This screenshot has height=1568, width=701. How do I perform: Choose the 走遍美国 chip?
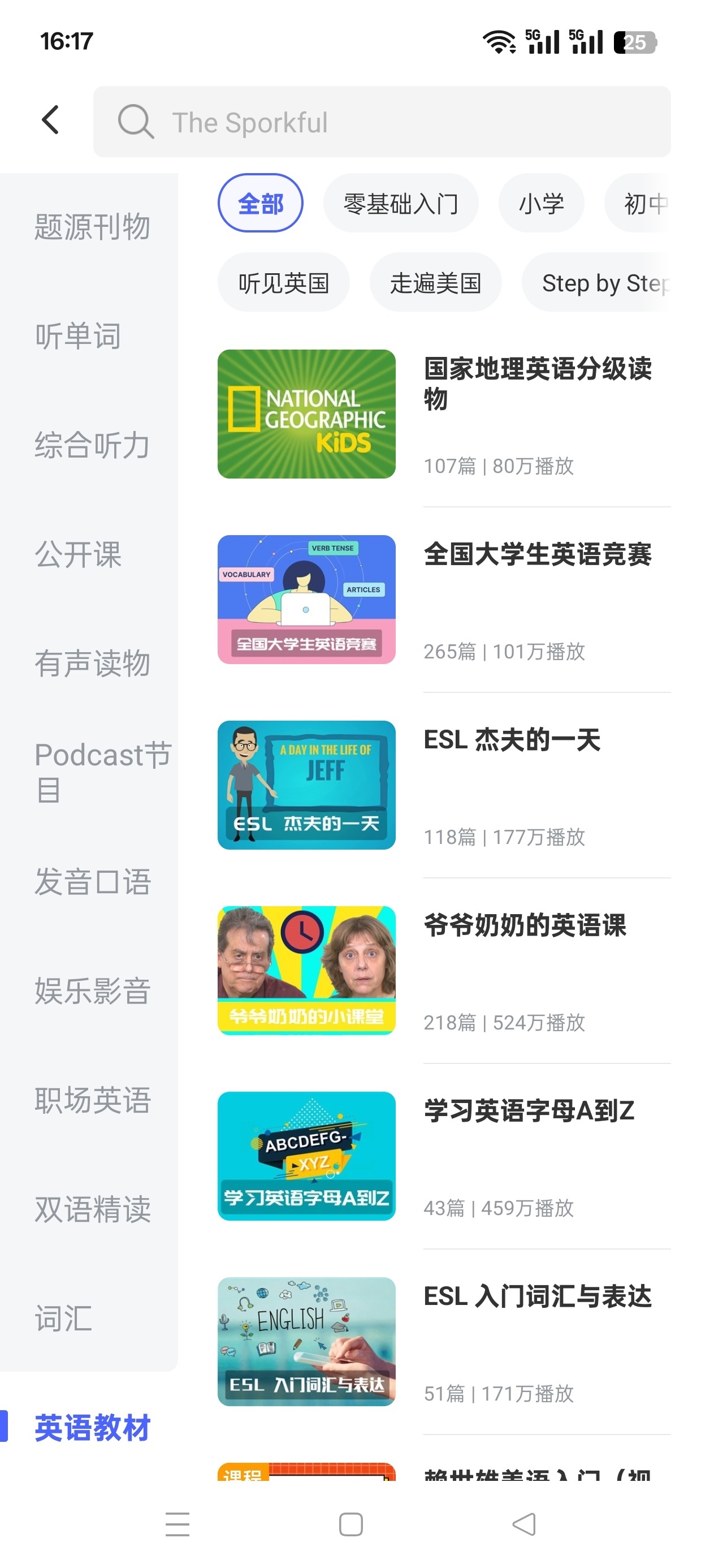click(435, 282)
